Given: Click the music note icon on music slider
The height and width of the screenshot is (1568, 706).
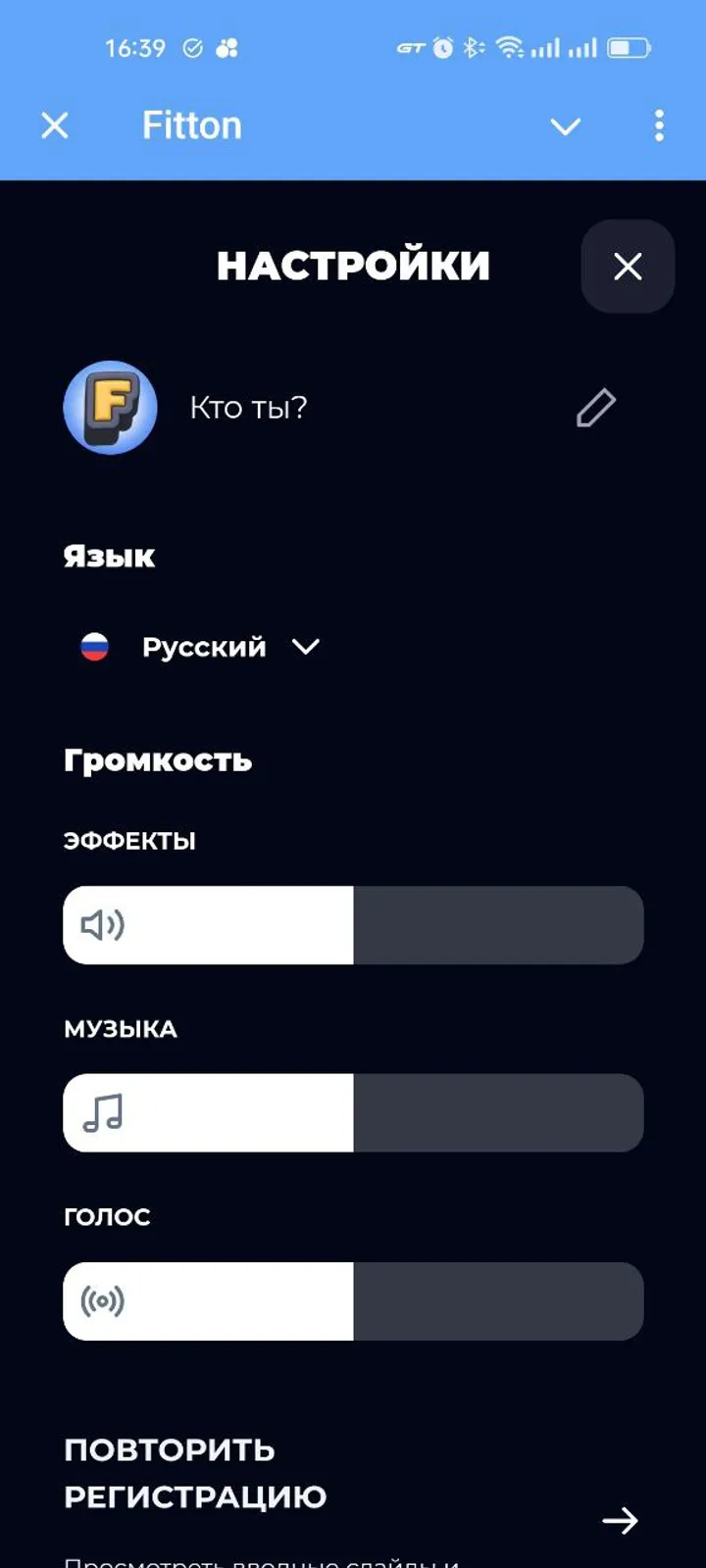Looking at the screenshot, I should (103, 1112).
